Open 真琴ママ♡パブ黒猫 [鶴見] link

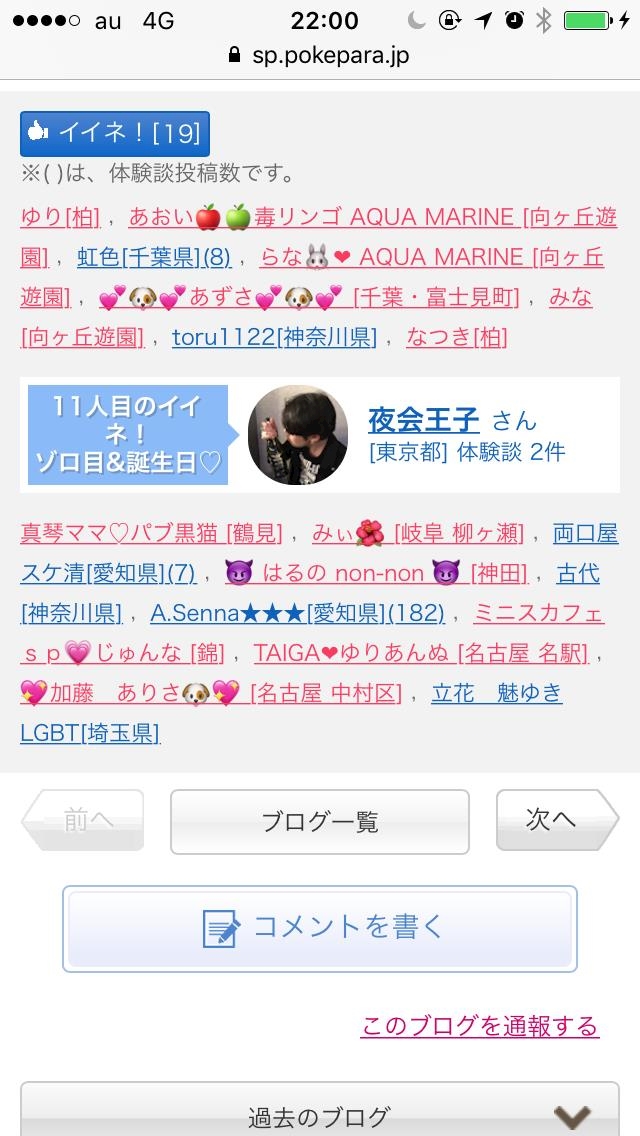tap(151, 533)
